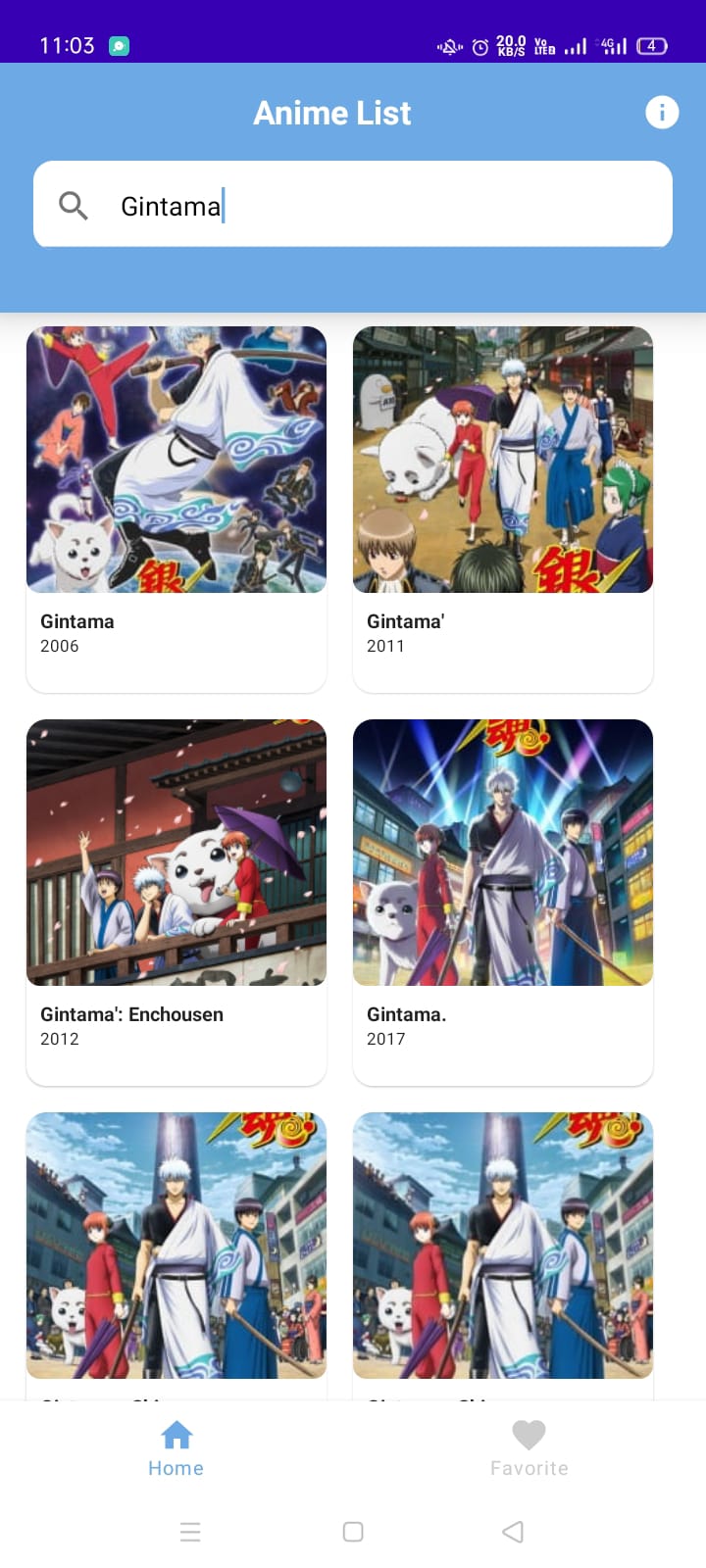Select the Home tab
The height and width of the screenshot is (1568, 706).
176,1448
